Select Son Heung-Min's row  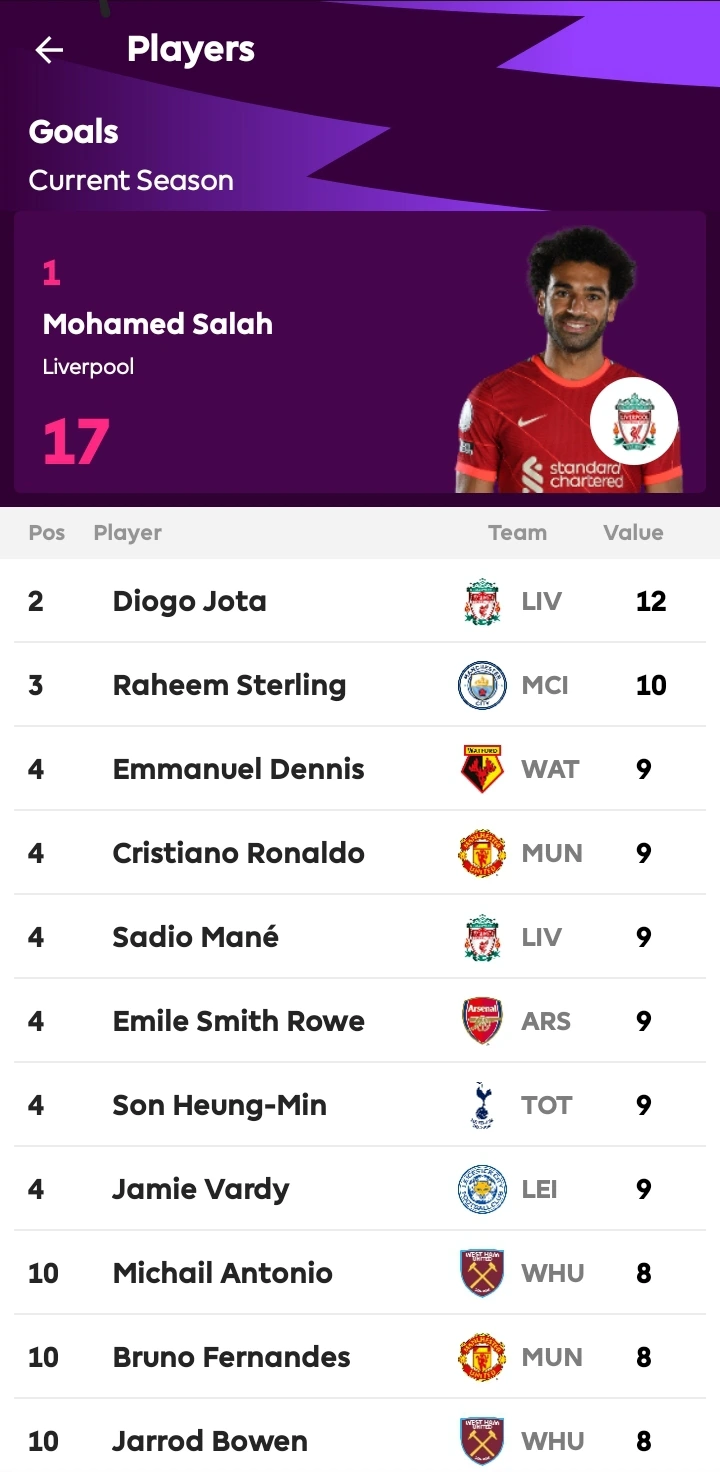360,1105
